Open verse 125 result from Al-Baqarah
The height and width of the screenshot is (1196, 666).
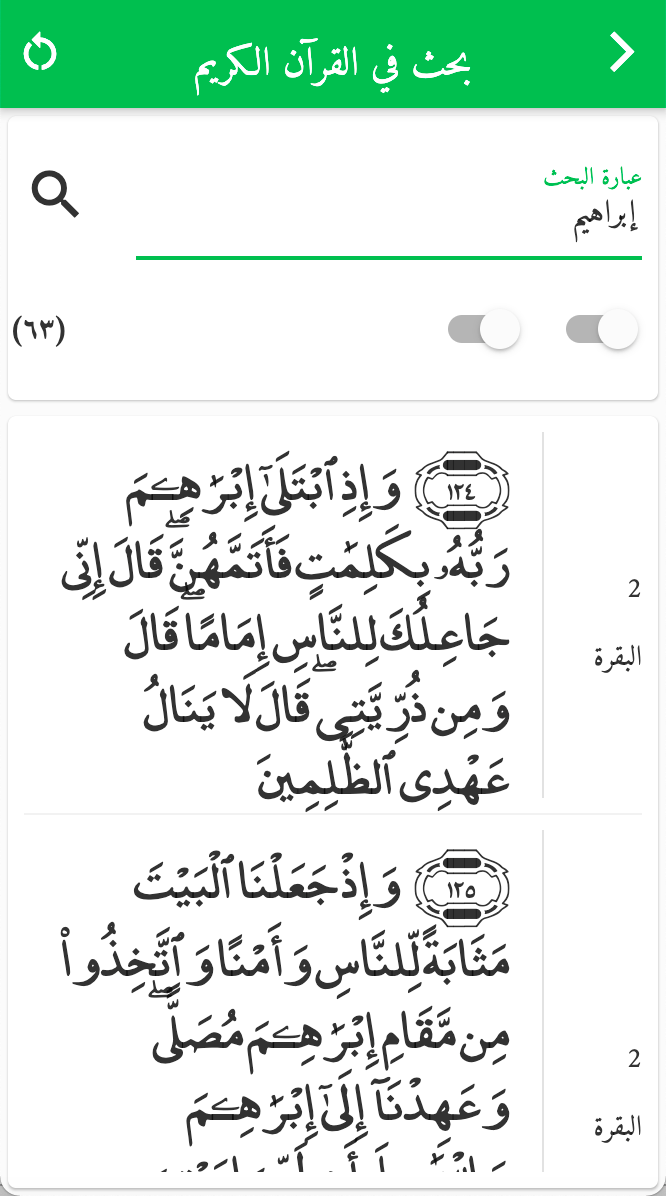pyautogui.click(x=333, y=1001)
